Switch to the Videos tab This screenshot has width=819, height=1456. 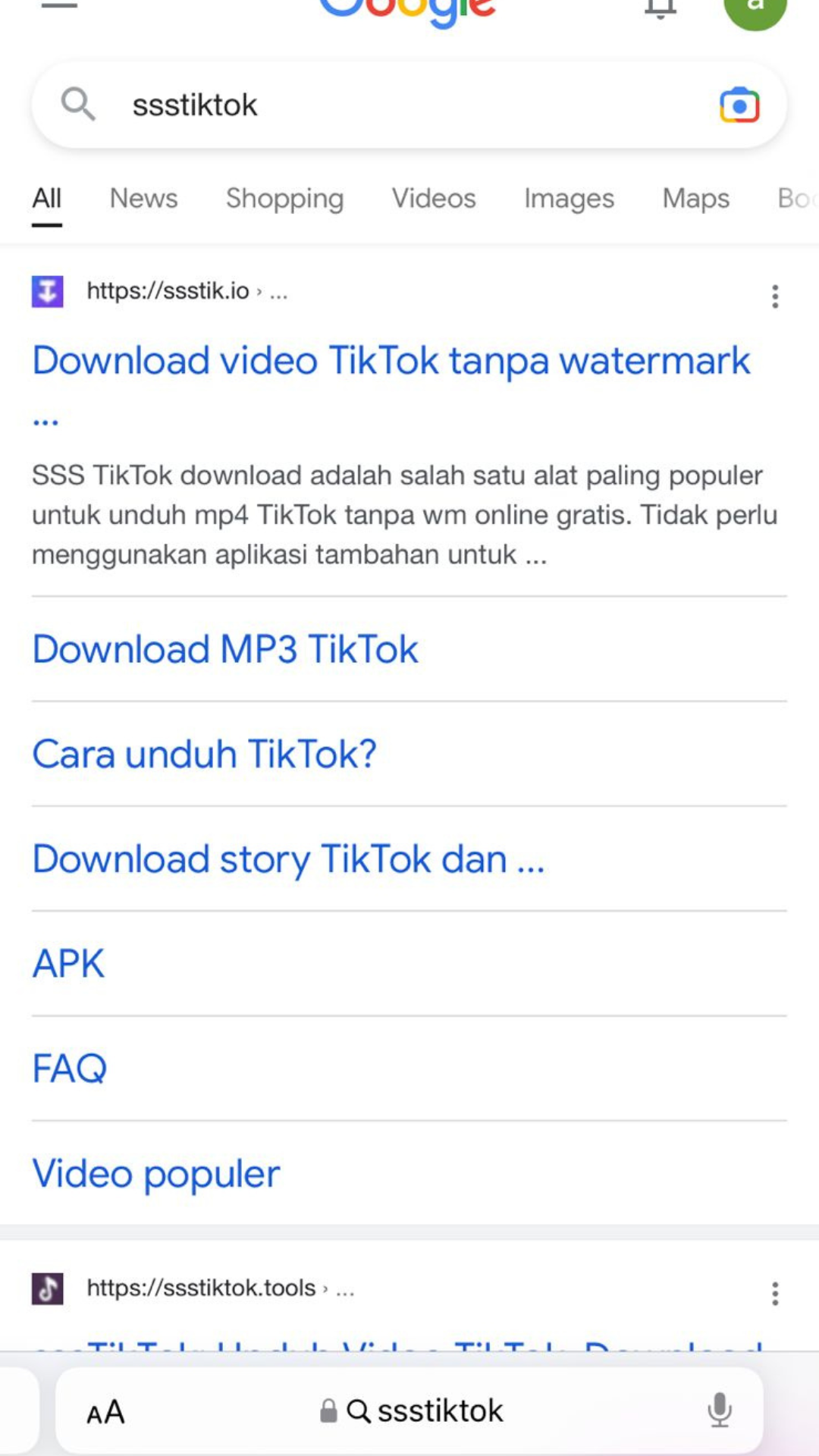434,198
